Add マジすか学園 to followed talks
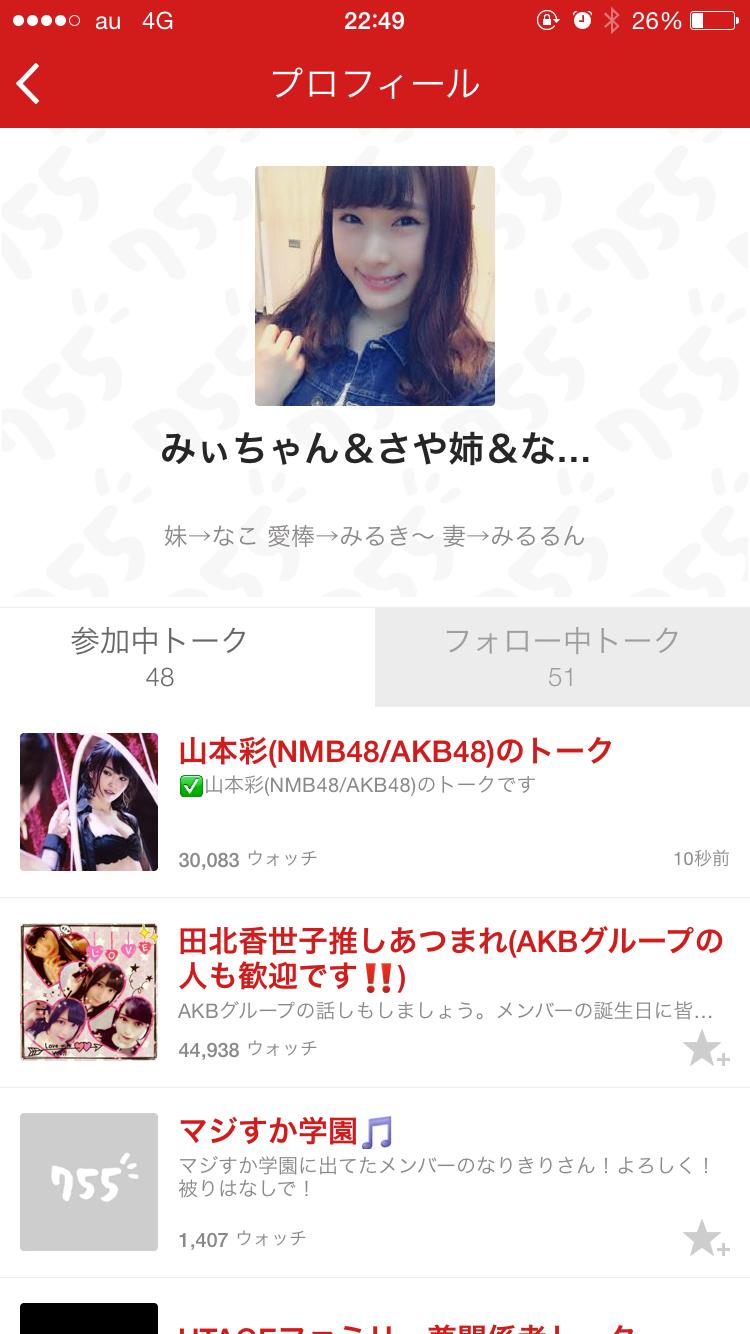 pyautogui.click(x=705, y=1239)
